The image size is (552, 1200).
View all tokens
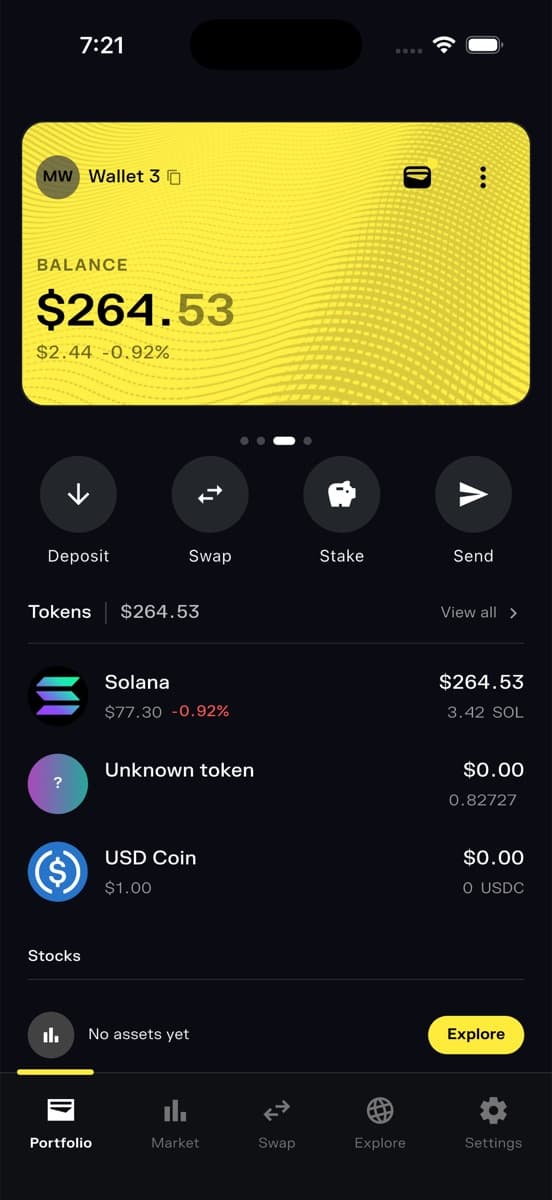480,612
